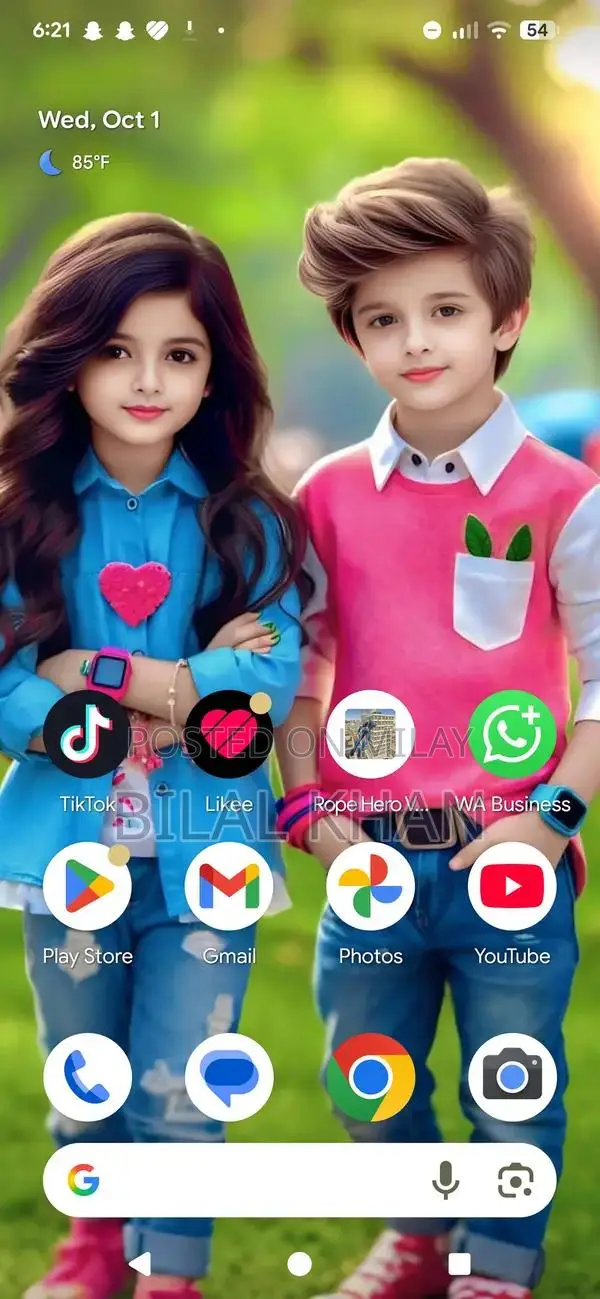The image size is (600, 1299).
Task: Open YouTube
Action: click(x=512, y=886)
